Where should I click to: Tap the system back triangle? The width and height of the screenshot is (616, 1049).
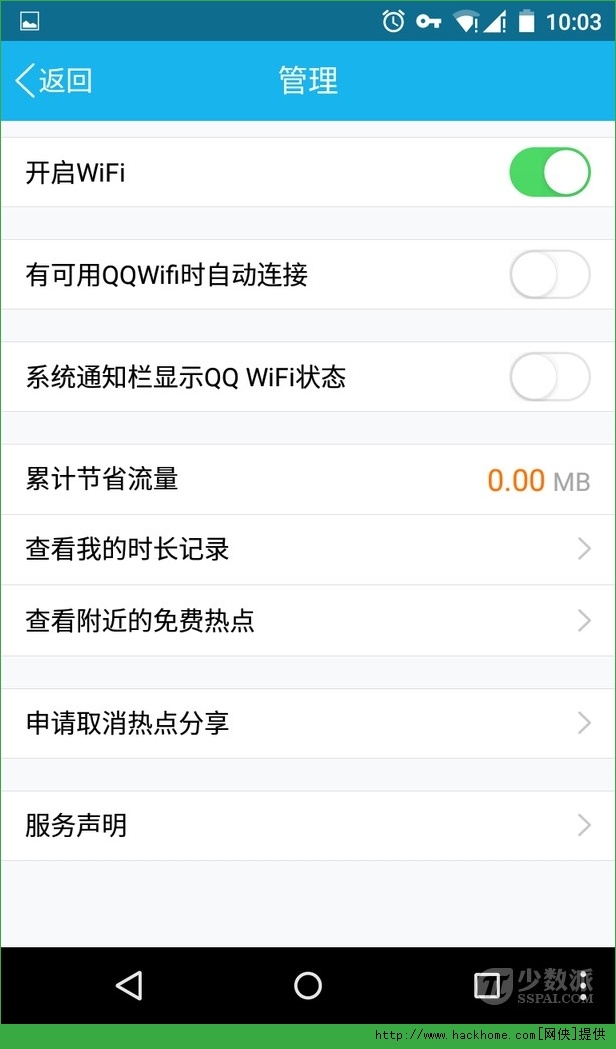click(x=129, y=985)
